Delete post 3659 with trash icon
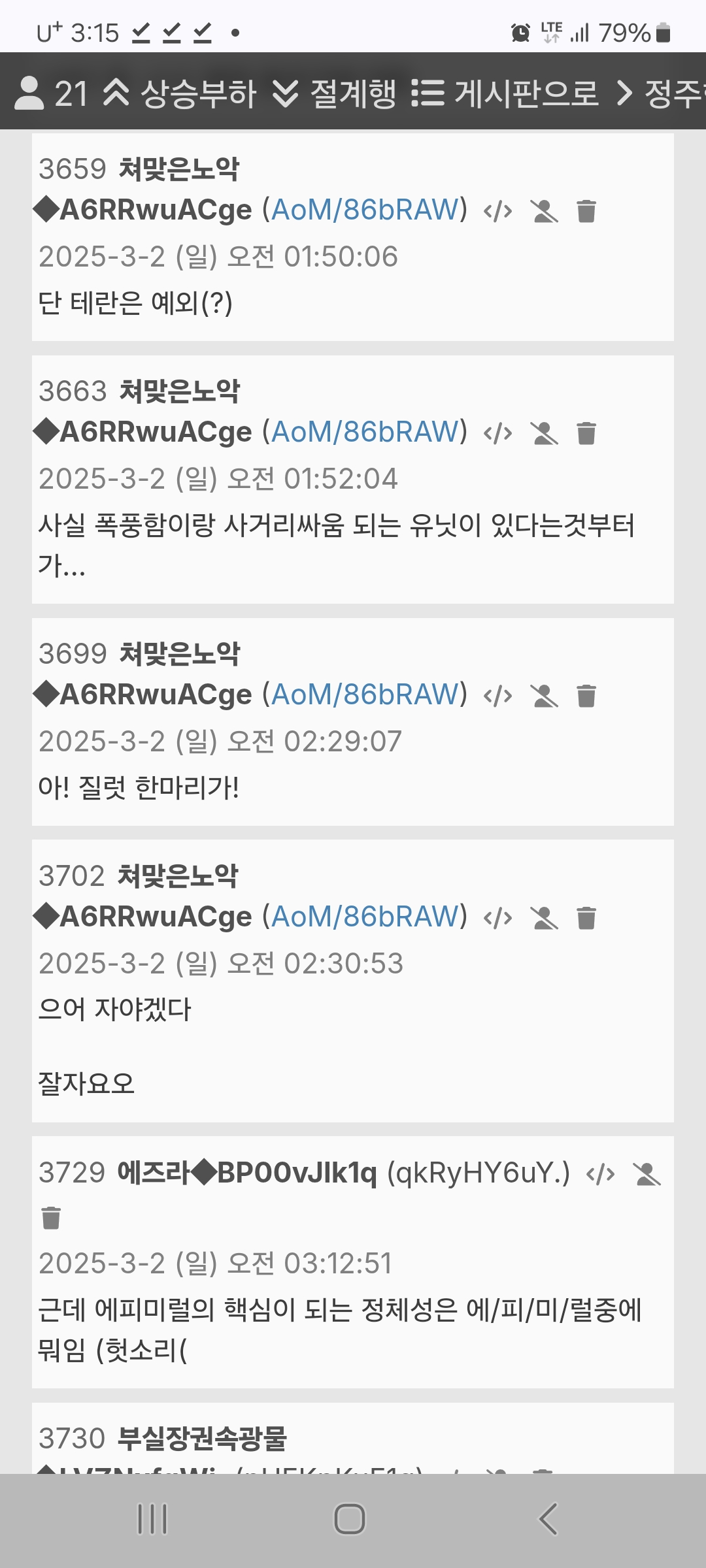 pyautogui.click(x=586, y=212)
